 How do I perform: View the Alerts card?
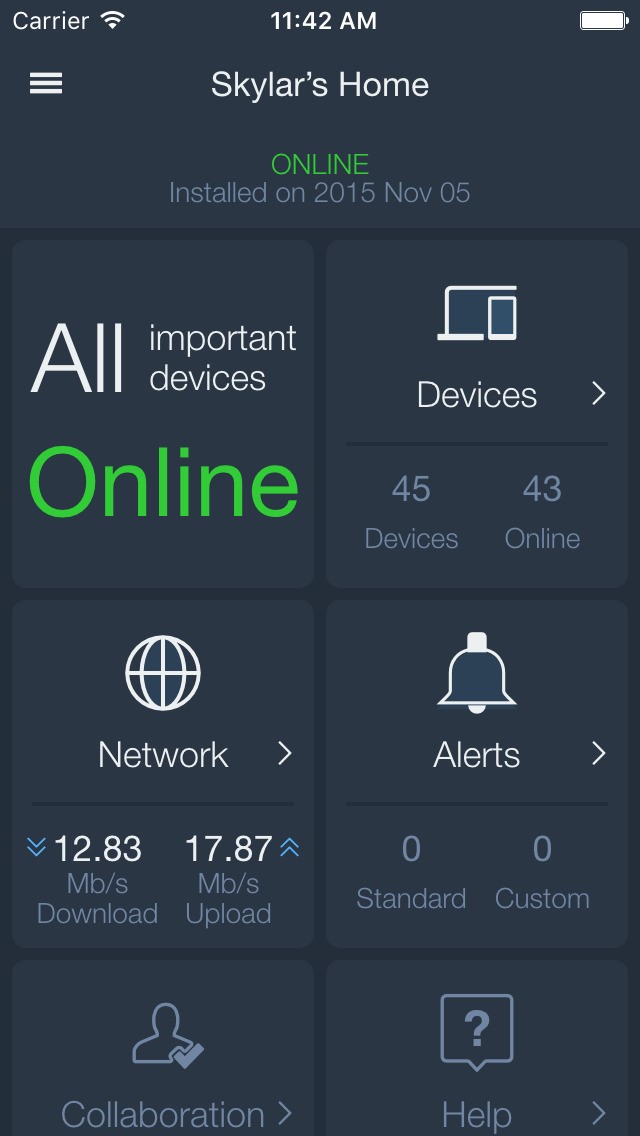click(477, 754)
